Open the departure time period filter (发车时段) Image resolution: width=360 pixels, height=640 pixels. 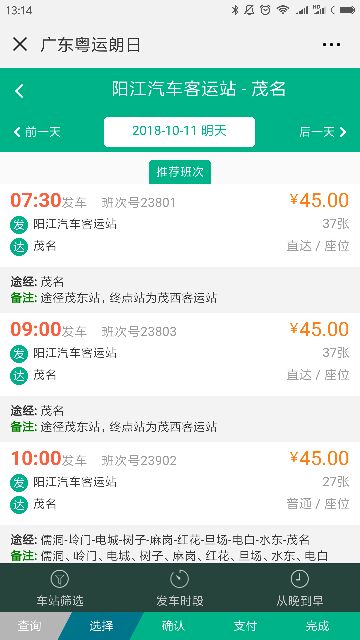point(180,588)
